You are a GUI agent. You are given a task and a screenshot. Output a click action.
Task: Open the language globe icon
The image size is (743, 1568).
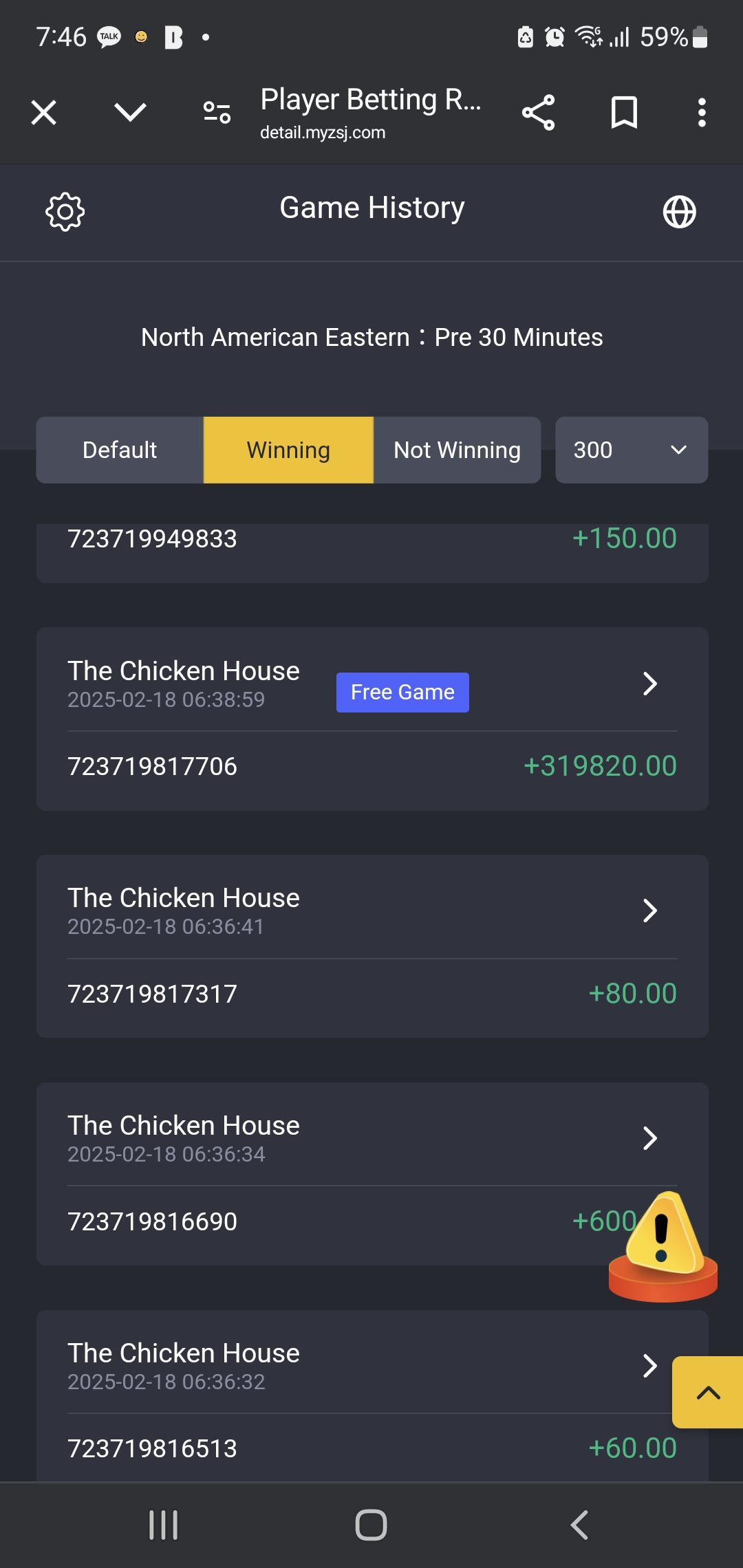pos(679,212)
